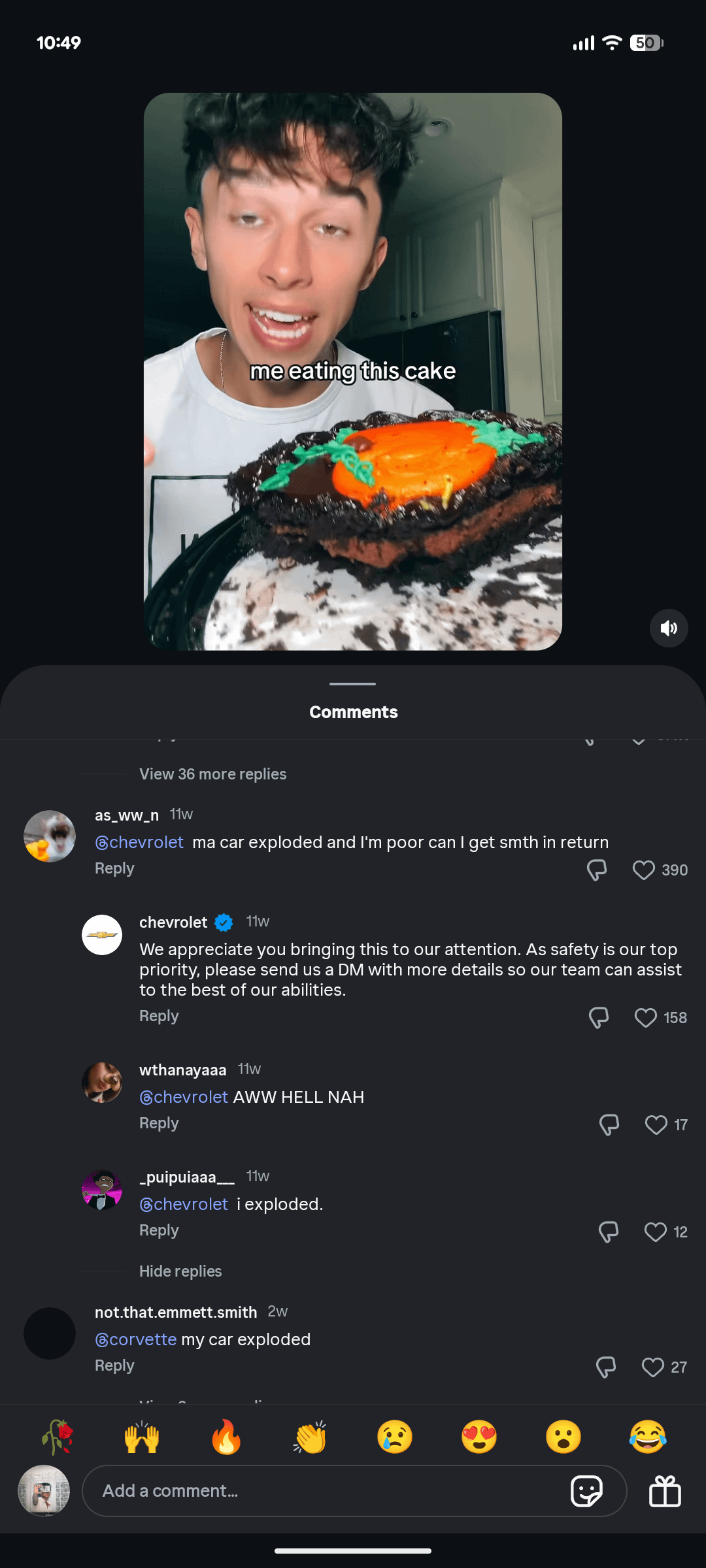Open the sticker picker in comment box
The width and height of the screenshot is (706, 1568).
point(586,1491)
